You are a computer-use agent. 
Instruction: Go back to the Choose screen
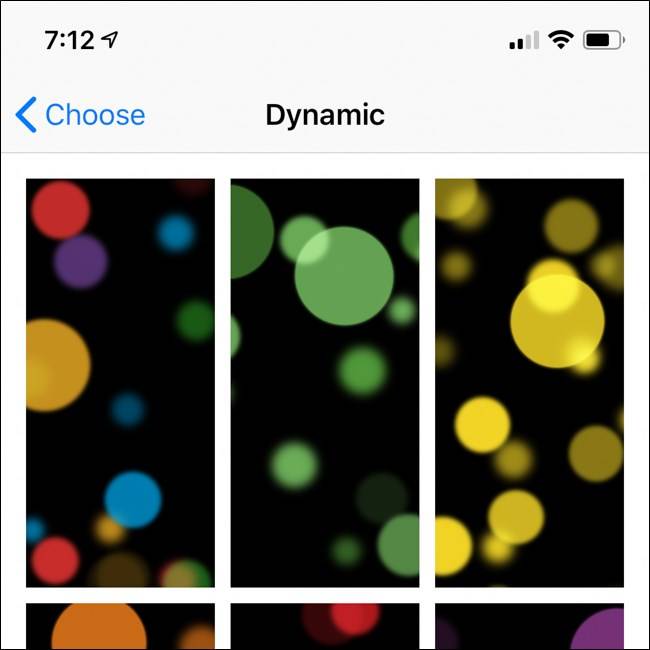coord(80,115)
